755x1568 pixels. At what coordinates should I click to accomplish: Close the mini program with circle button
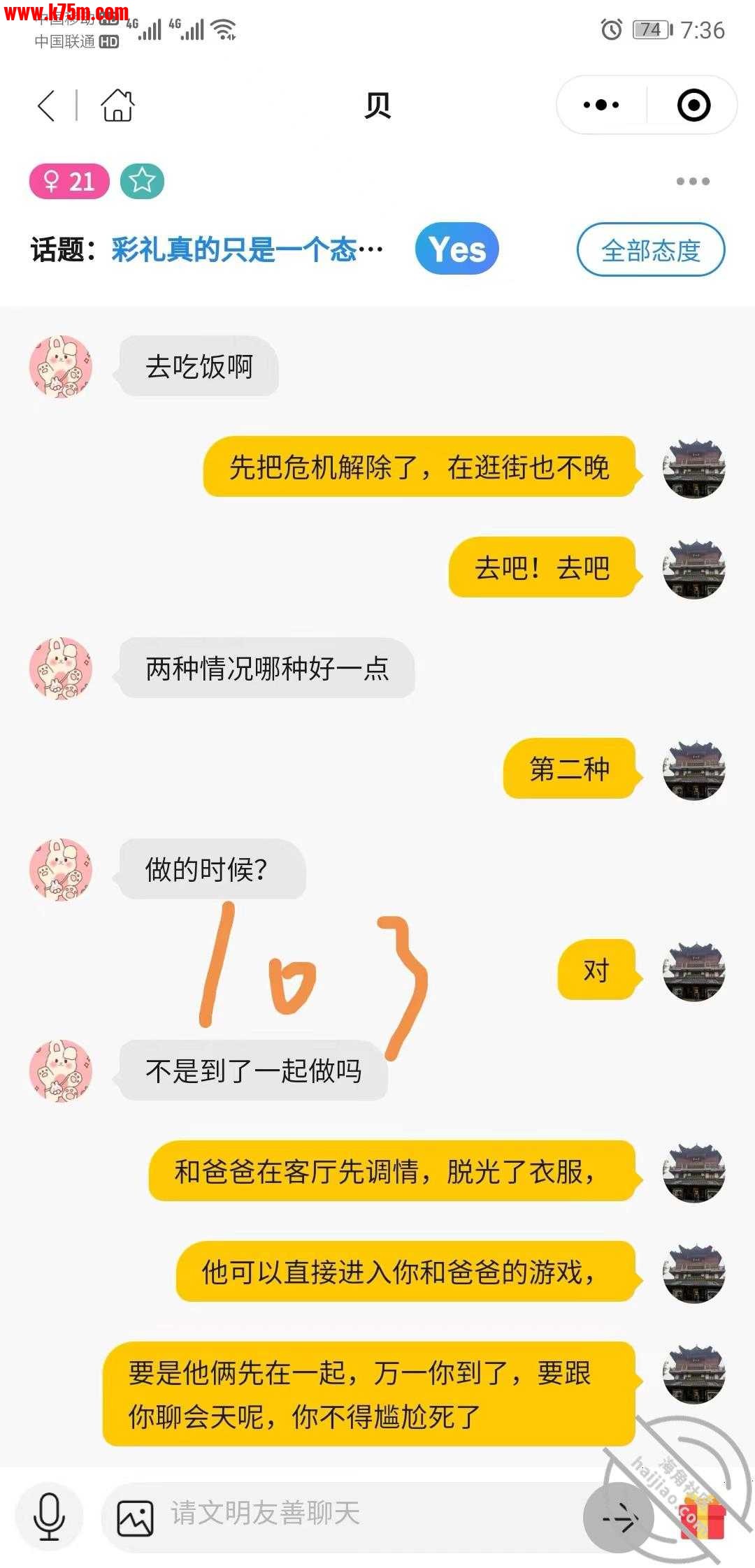coord(693,106)
